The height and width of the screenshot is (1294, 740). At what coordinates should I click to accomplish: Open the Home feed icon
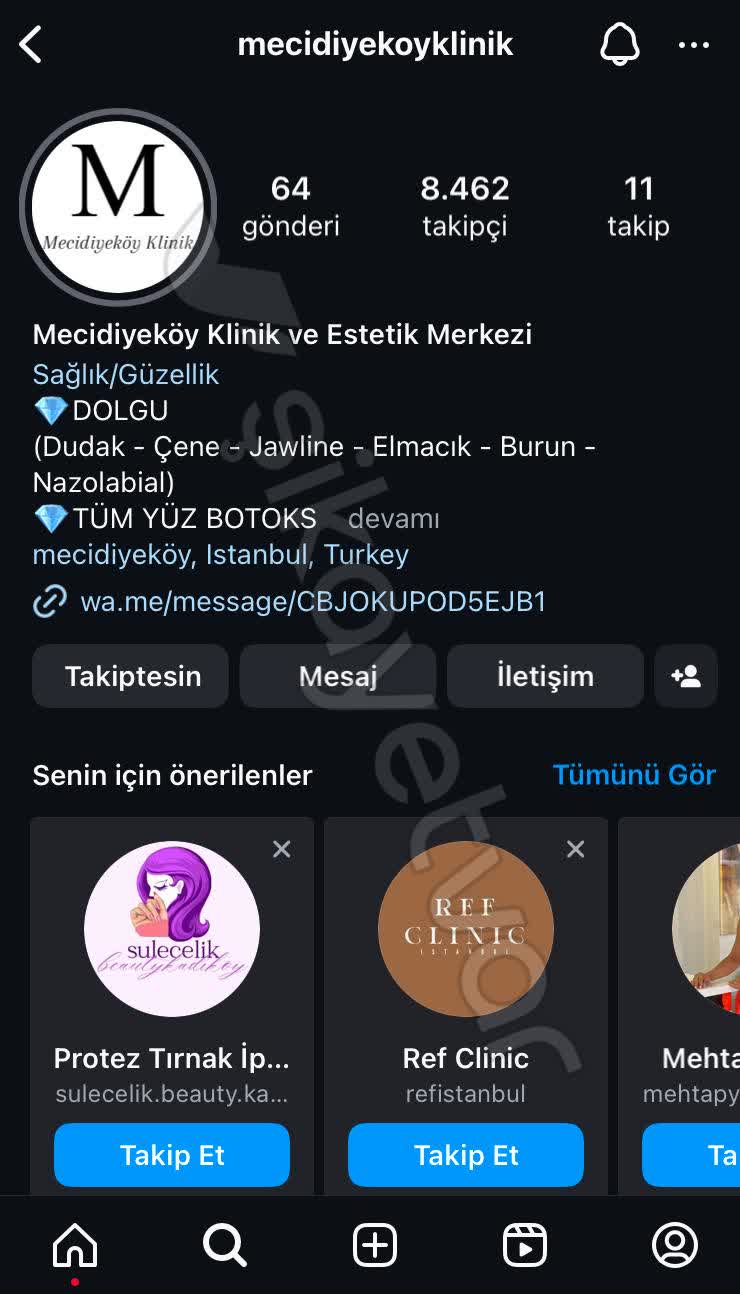[x=74, y=1245]
